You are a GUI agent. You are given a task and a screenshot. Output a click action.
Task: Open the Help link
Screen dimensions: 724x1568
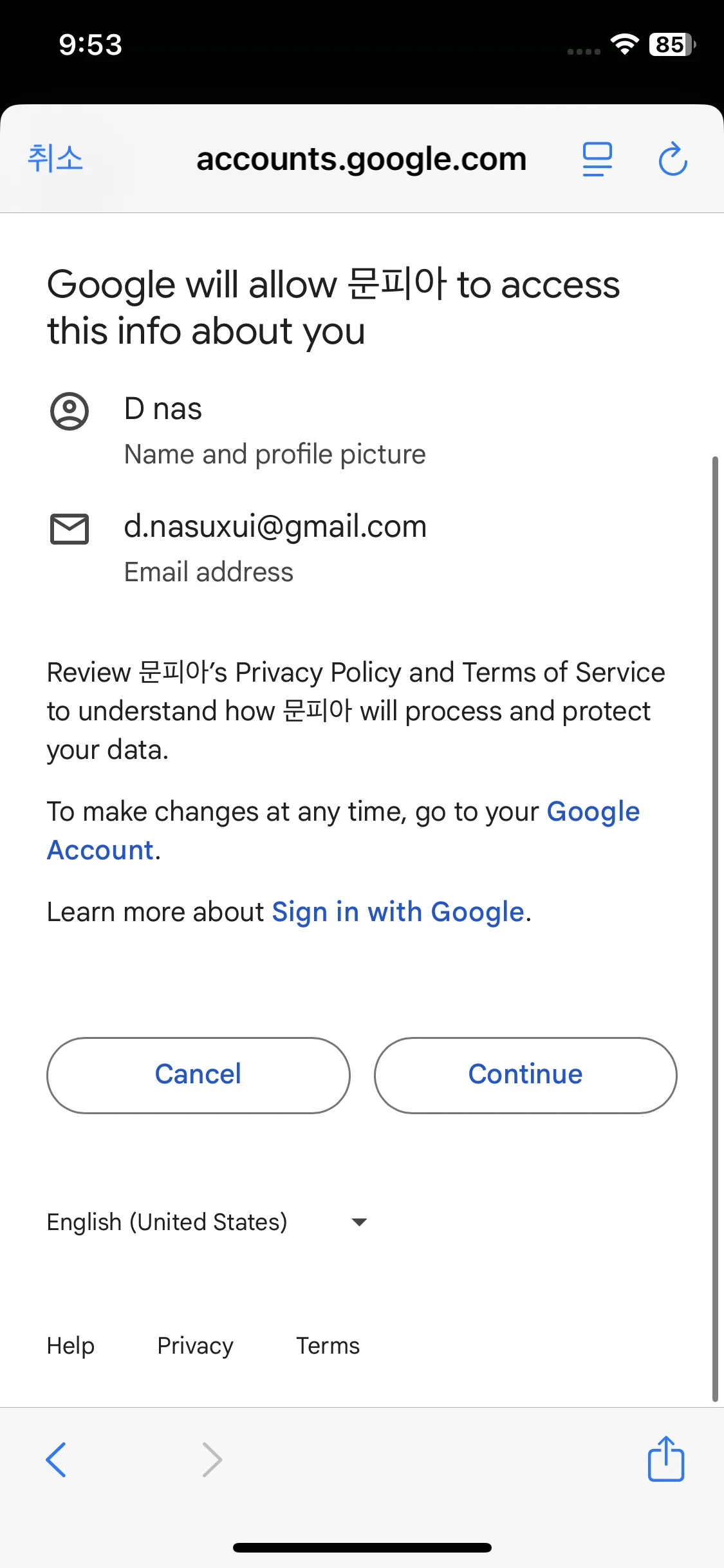tap(71, 1345)
